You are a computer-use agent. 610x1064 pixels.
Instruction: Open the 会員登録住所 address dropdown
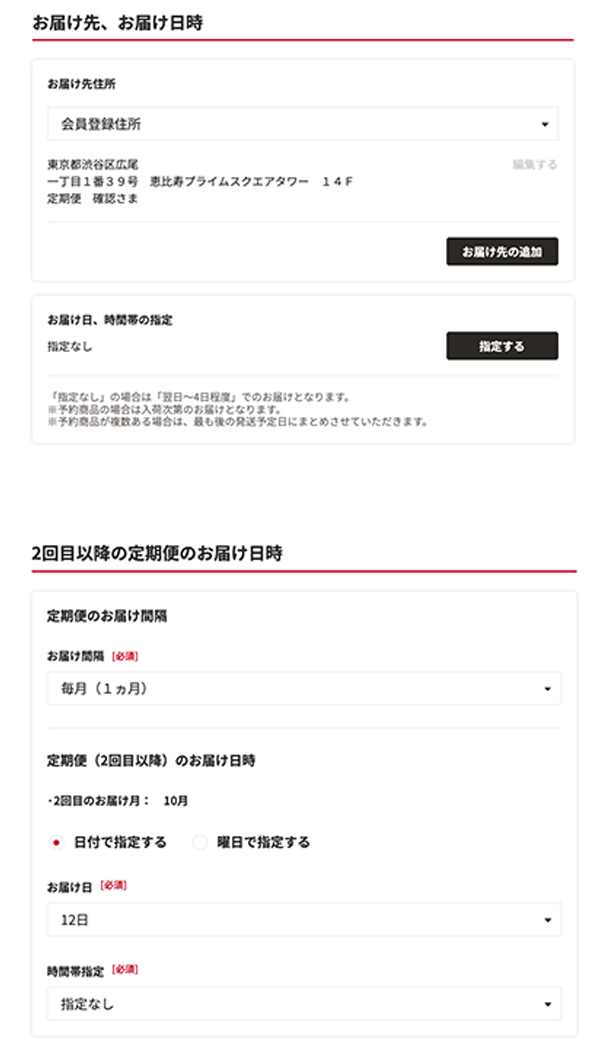[303, 124]
